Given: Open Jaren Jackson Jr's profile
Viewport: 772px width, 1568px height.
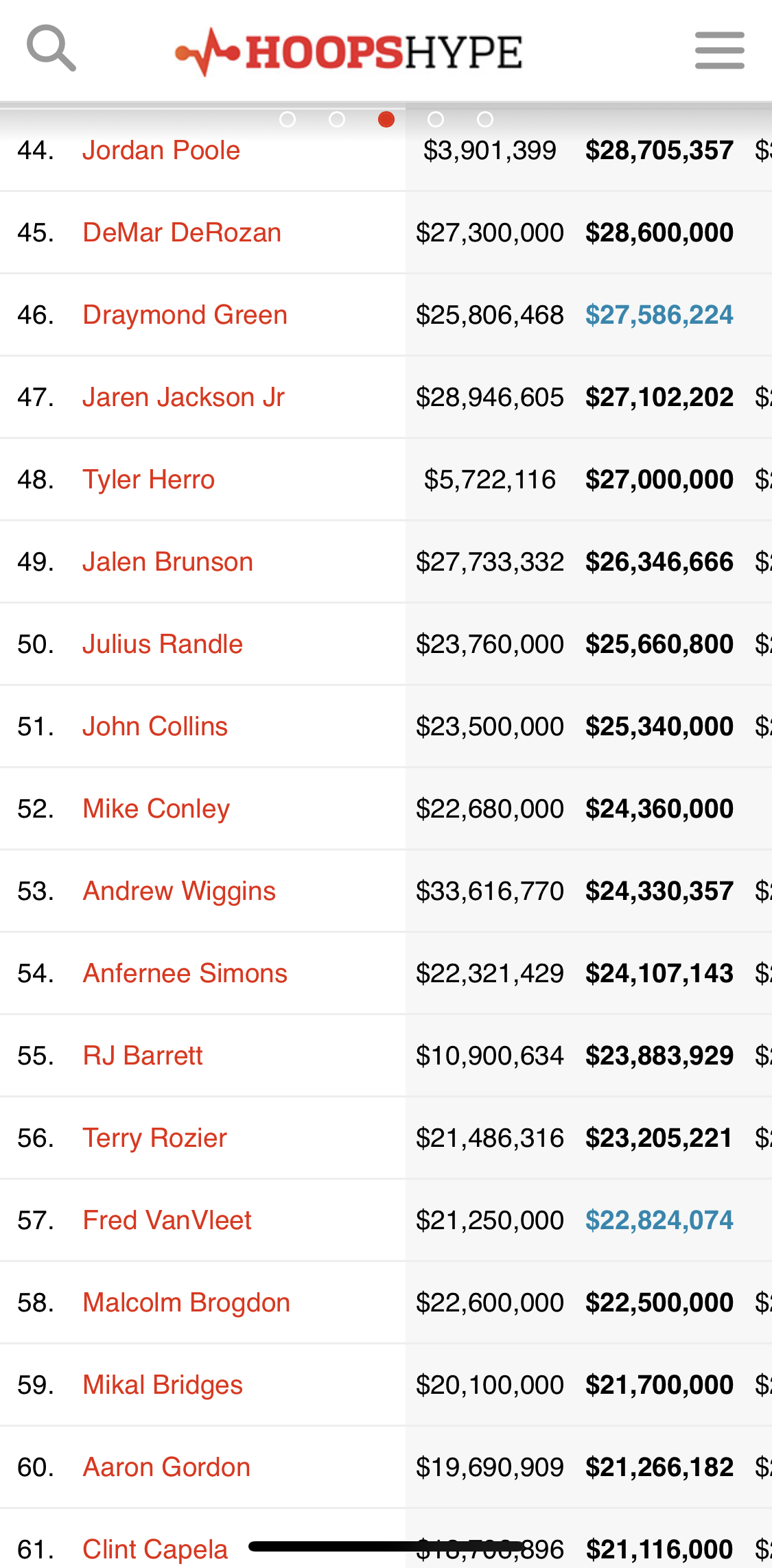Looking at the screenshot, I should click(183, 397).
